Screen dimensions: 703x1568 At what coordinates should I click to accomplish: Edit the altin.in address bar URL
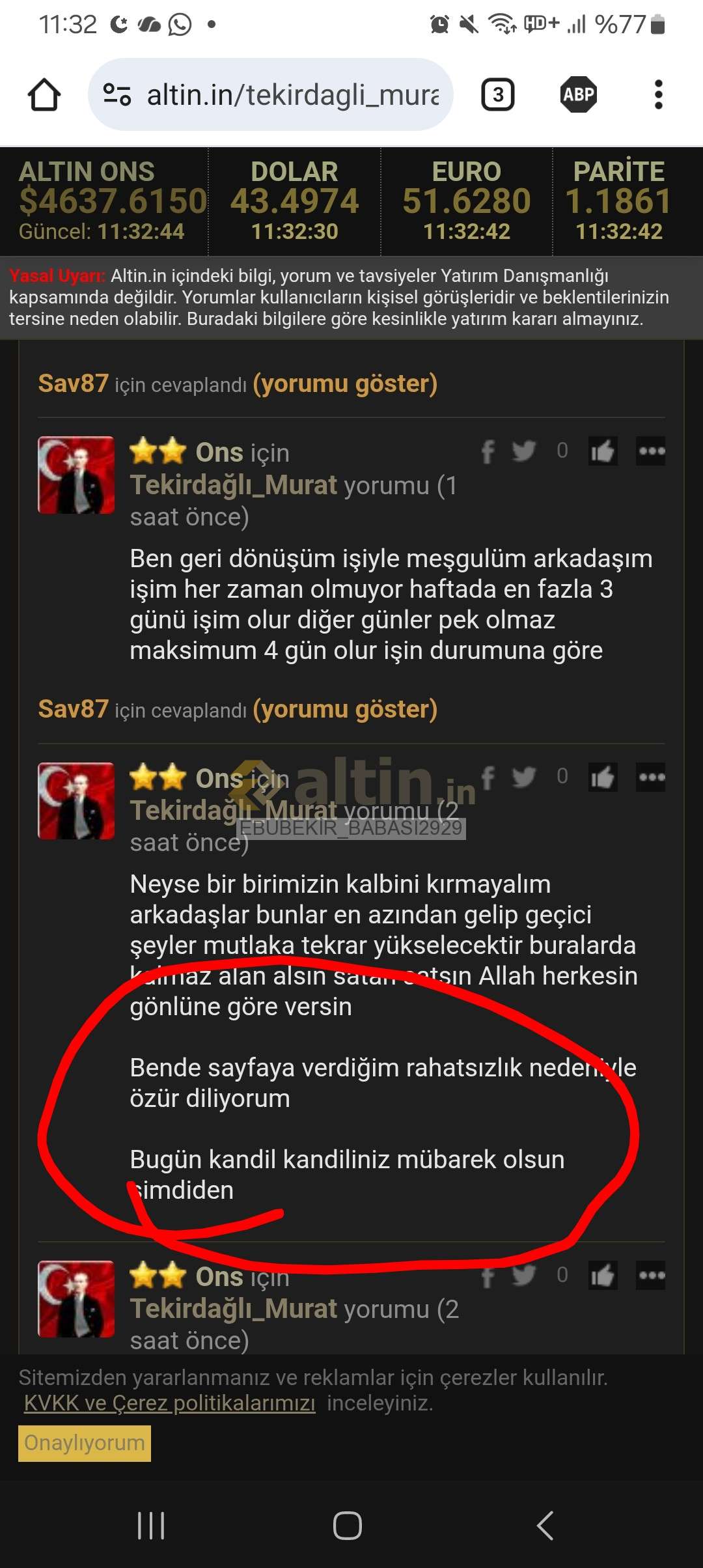coord(293,95)
